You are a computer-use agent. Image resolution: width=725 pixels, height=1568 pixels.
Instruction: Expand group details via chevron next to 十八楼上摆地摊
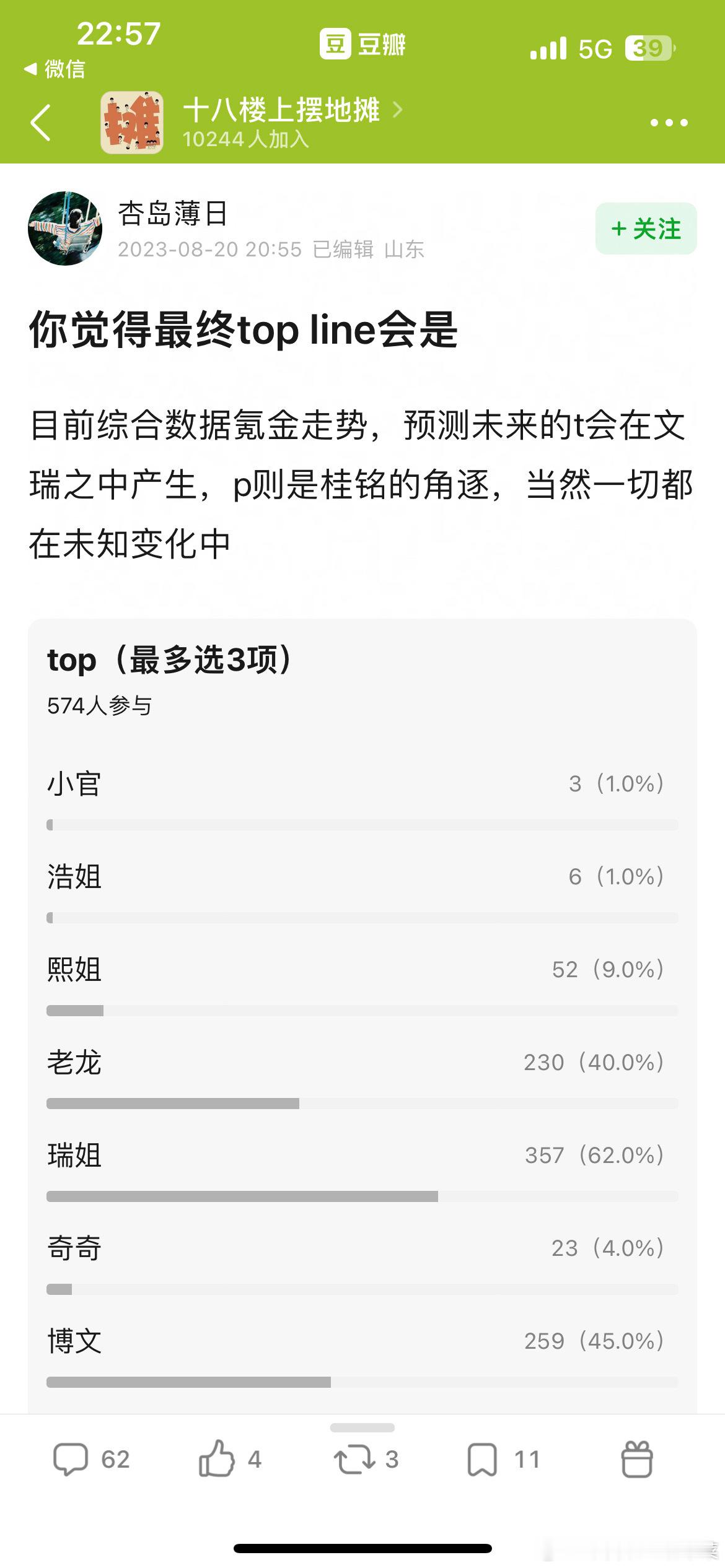click(397, 110)
